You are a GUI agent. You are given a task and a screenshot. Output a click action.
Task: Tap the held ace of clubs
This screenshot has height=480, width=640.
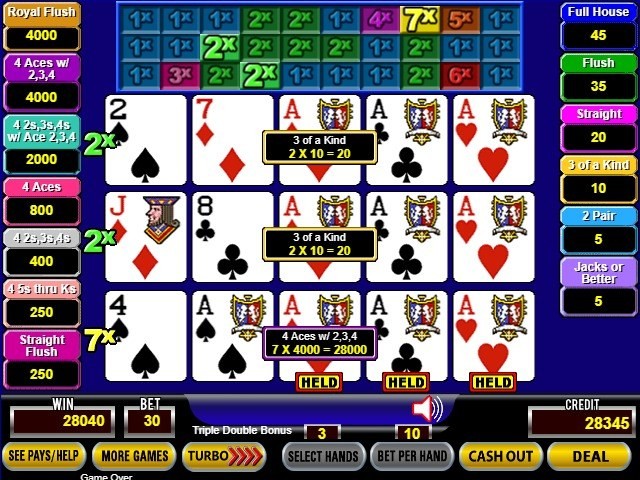tap(407, 335)
